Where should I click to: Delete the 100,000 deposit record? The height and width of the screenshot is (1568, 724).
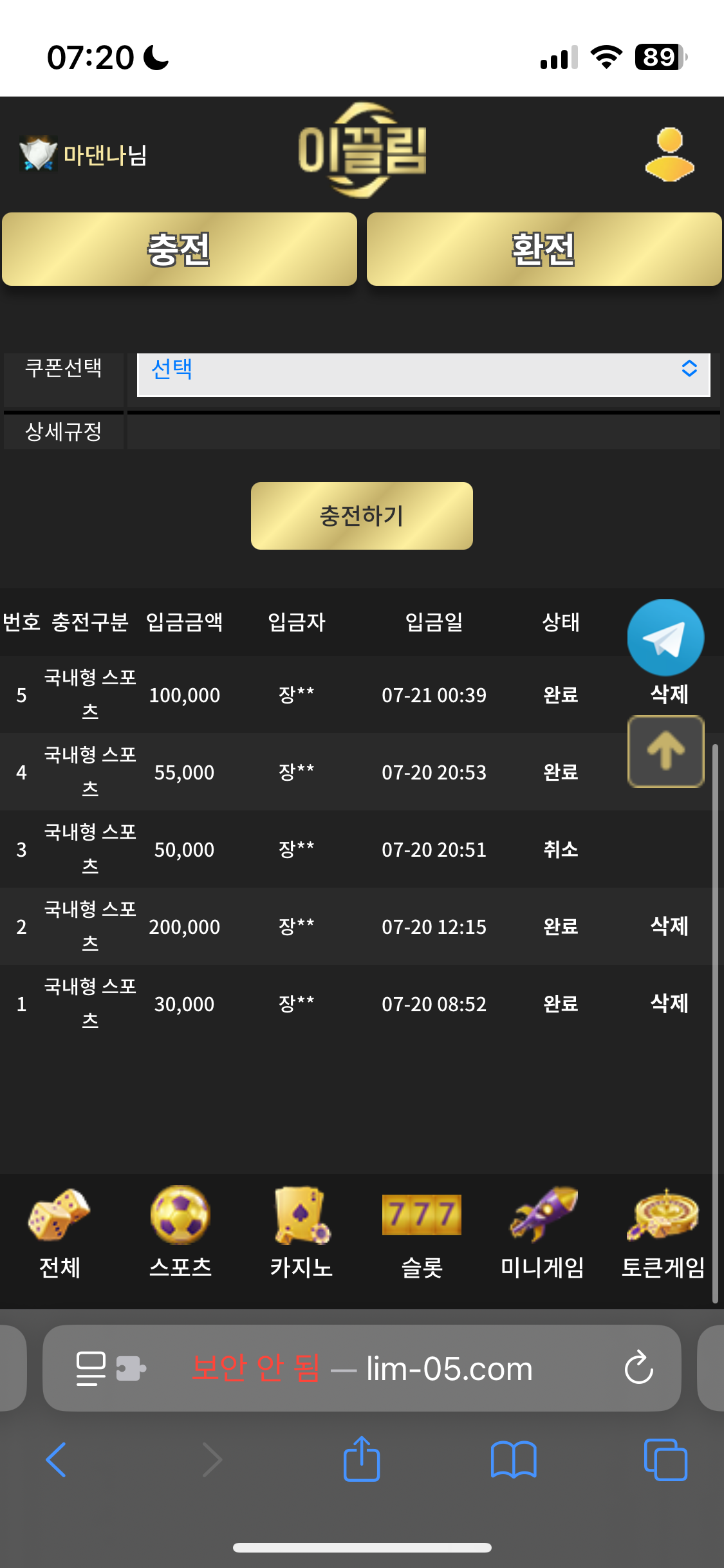tap(669, 694)
